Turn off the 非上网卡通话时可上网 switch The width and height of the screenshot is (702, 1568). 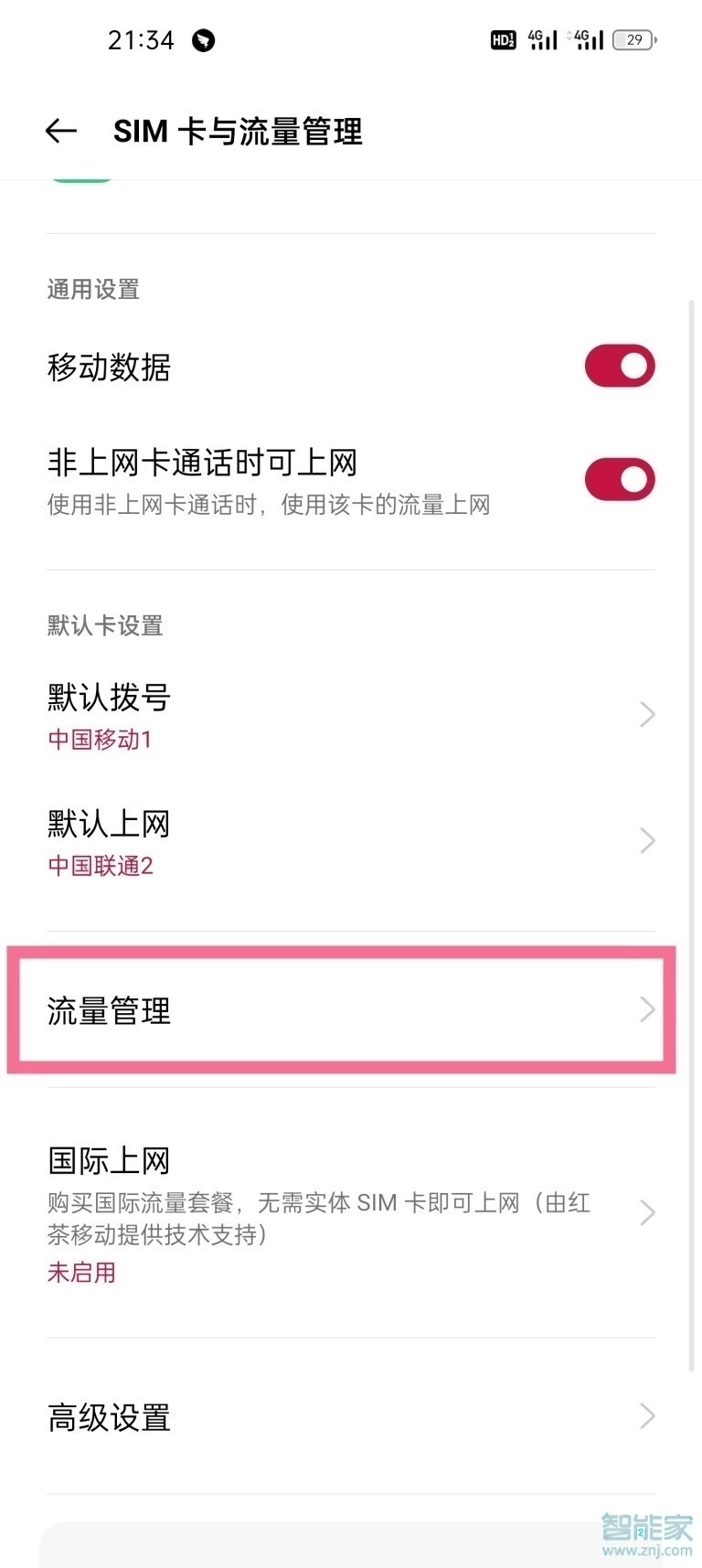click(620, 478)
